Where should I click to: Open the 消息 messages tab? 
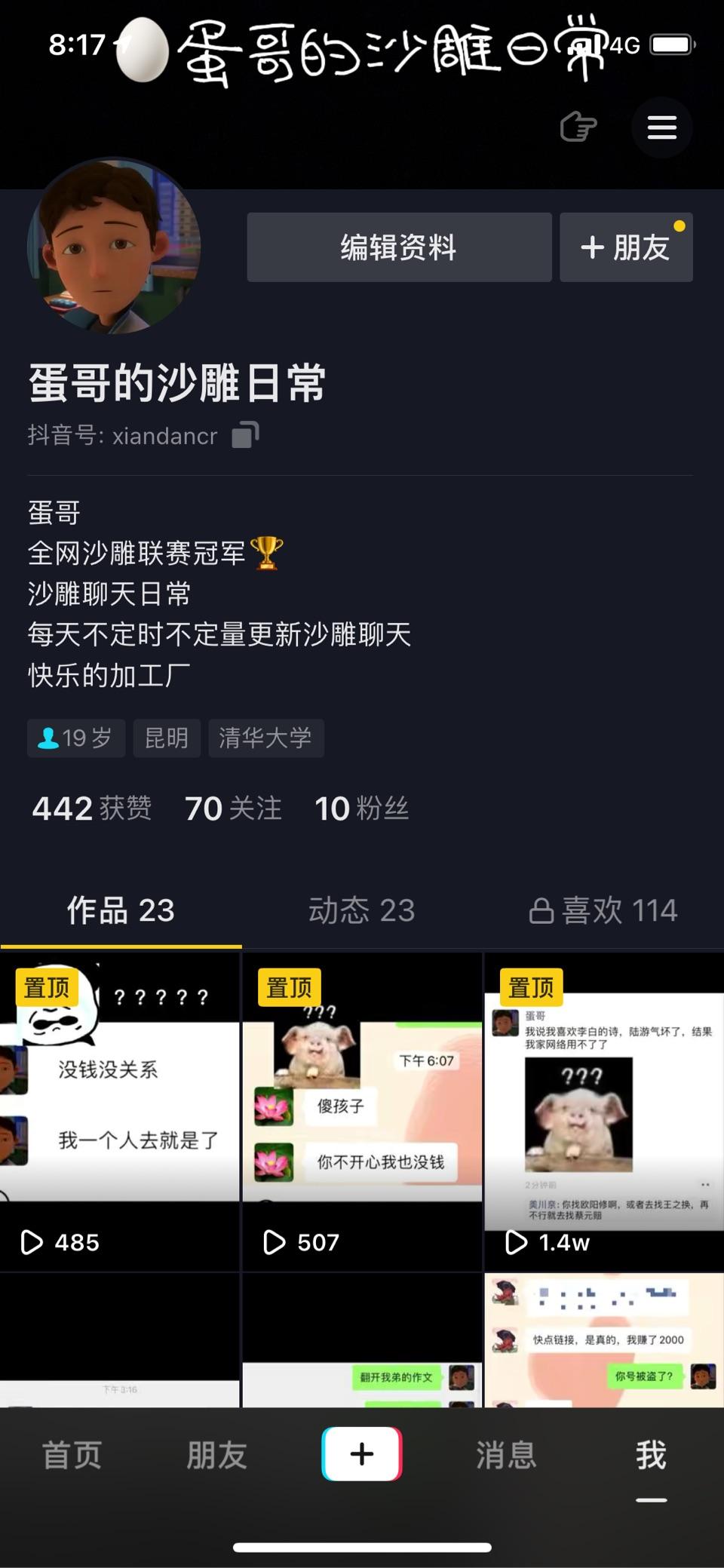[506, 1454]
